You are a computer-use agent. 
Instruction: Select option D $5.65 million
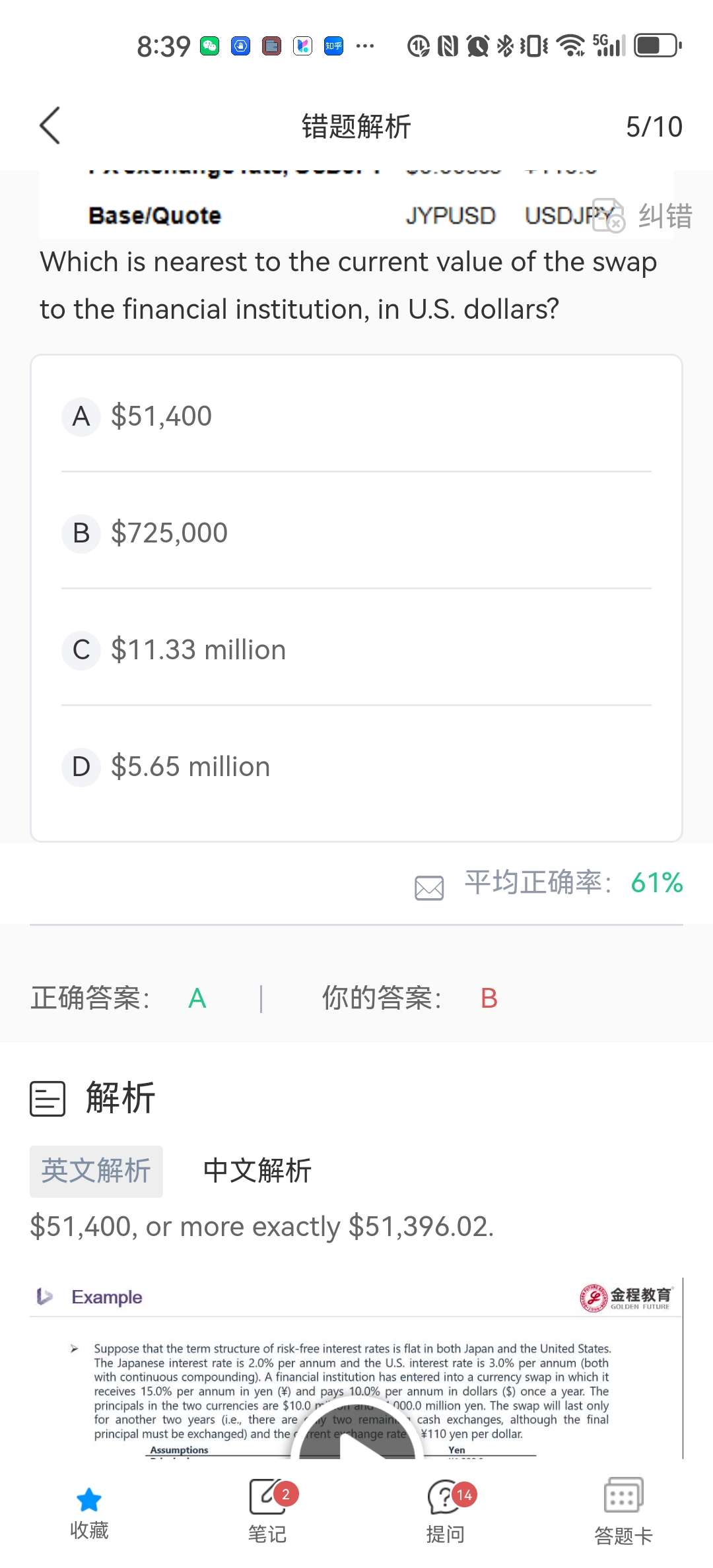point(356,767)
